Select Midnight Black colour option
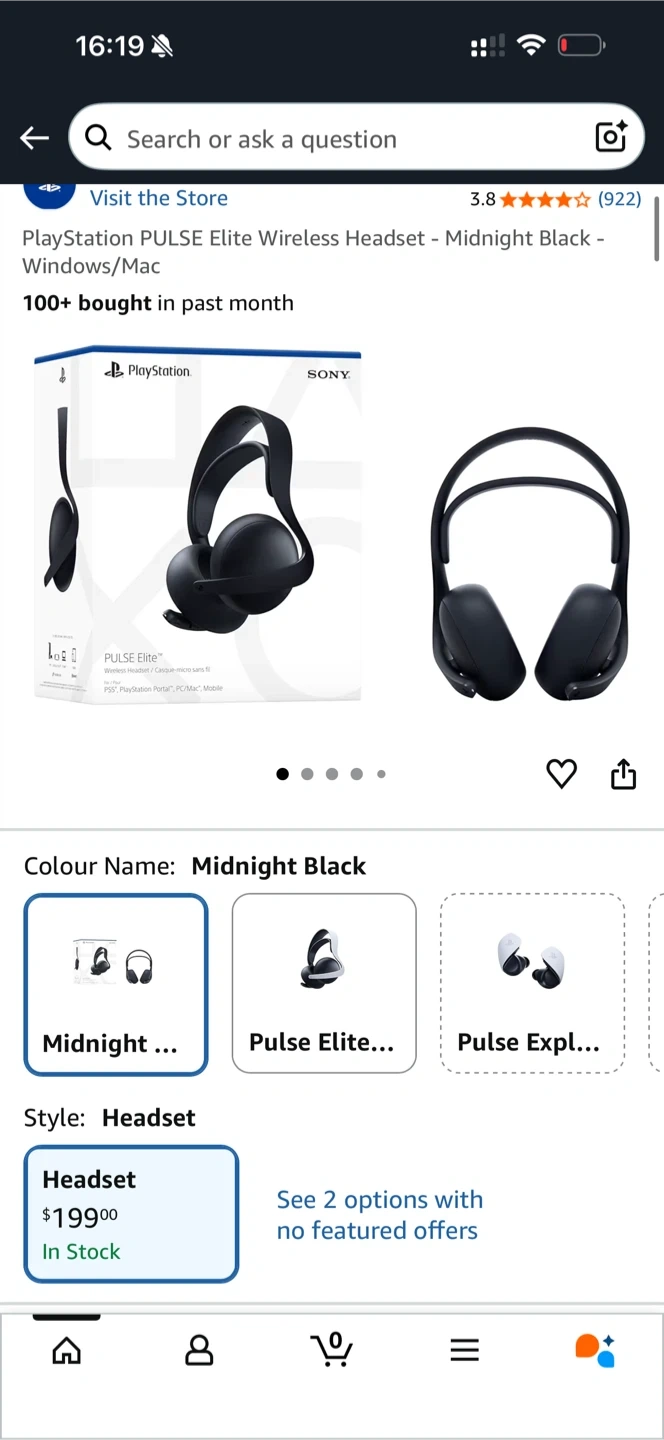 116,984
